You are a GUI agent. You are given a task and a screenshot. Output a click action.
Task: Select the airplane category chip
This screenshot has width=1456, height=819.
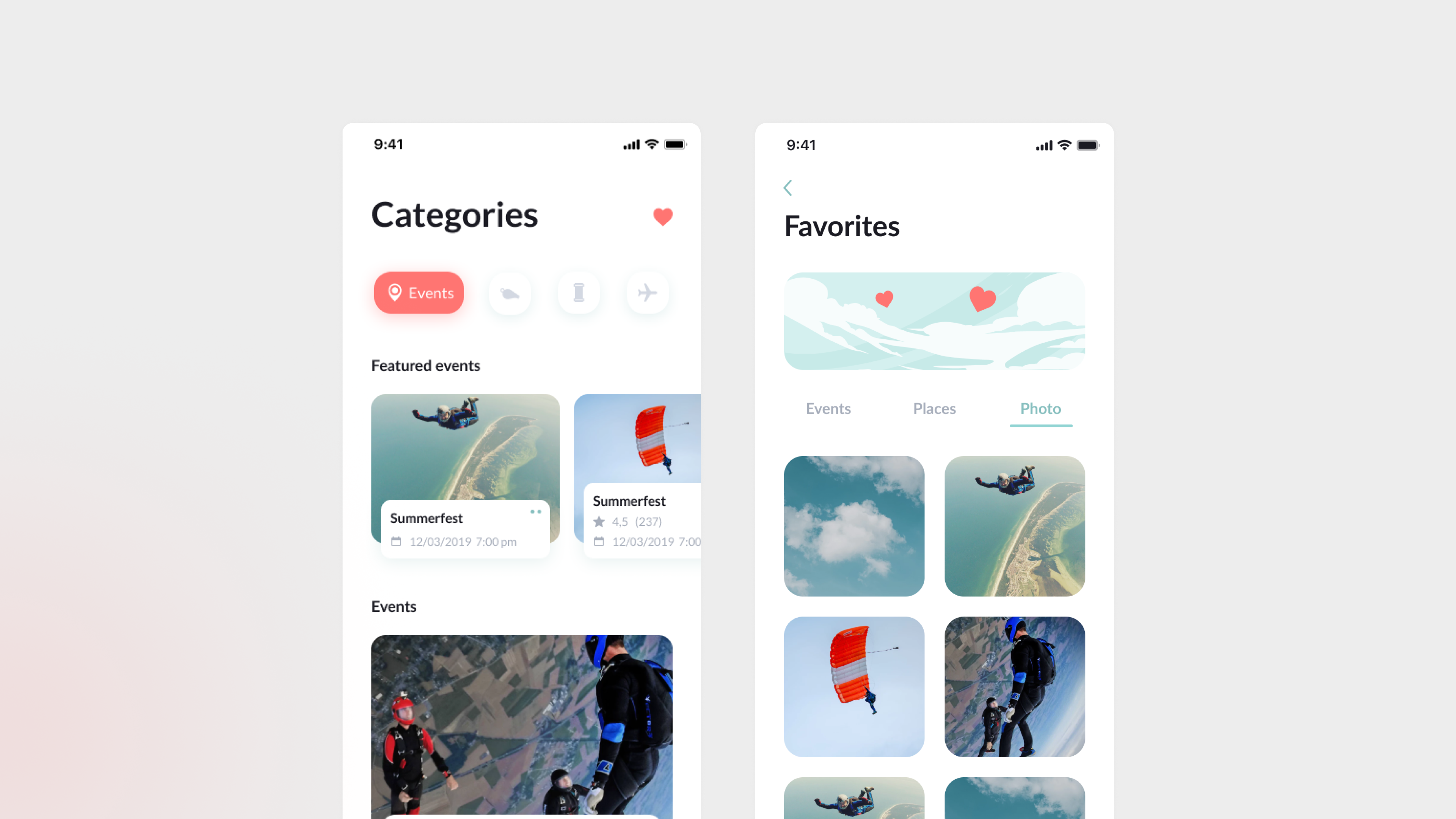click(647, 293)
